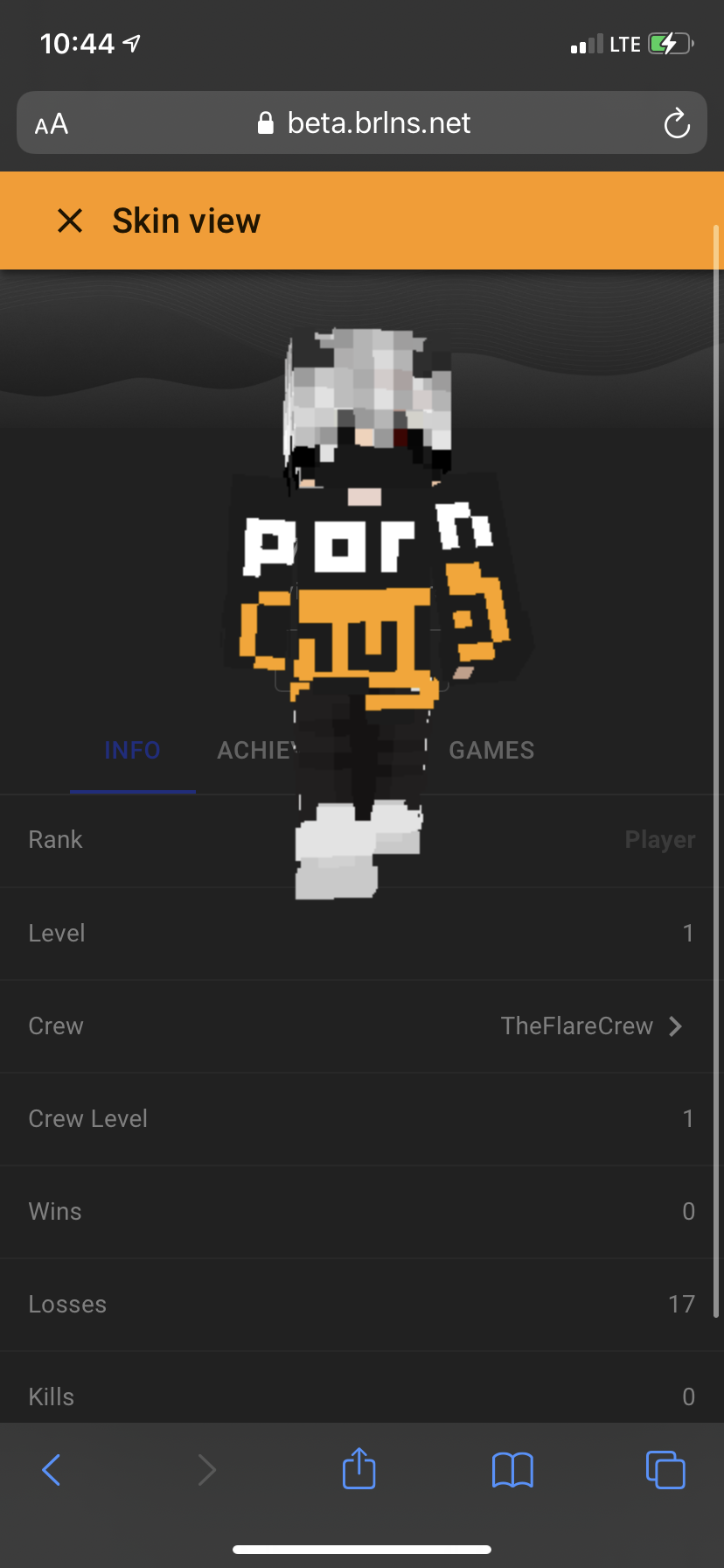
Task: Switch to the GAMES tab
Action: [x=491, y=750]
